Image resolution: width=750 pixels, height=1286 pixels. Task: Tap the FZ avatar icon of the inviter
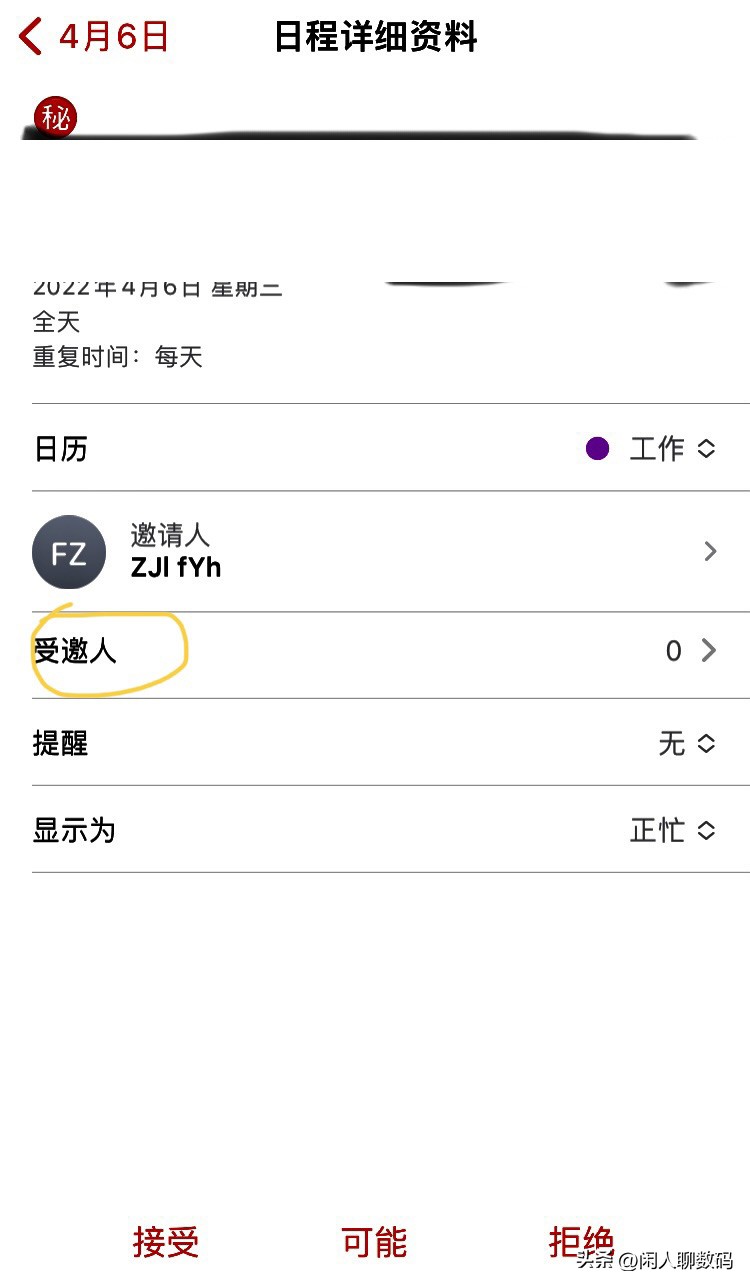68,552
